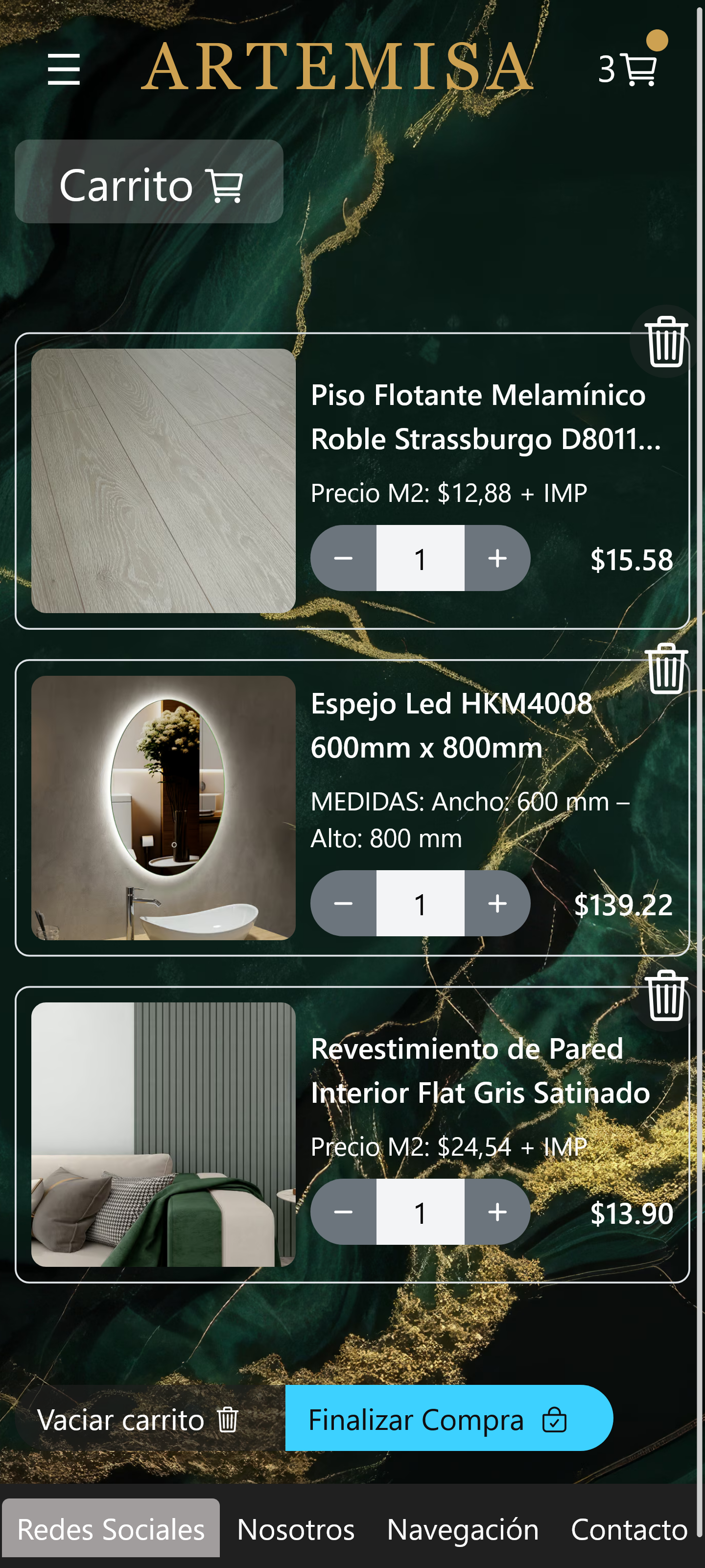Decrease quantity of Espejo Led HKM4008
The width and height of the screenshot is (705, 1568).
tap(343, 903)
